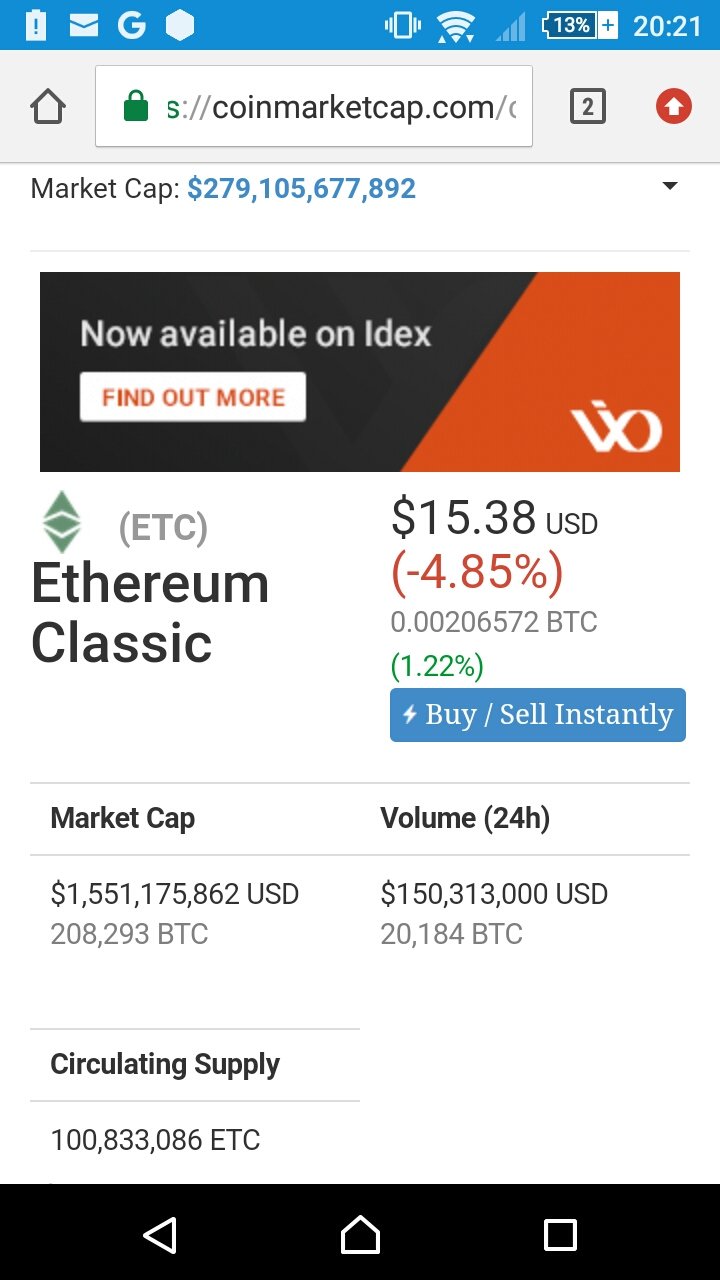Open the Buy / Sell Instantly button
720x1280 pixels.
[x=538, y=715]
